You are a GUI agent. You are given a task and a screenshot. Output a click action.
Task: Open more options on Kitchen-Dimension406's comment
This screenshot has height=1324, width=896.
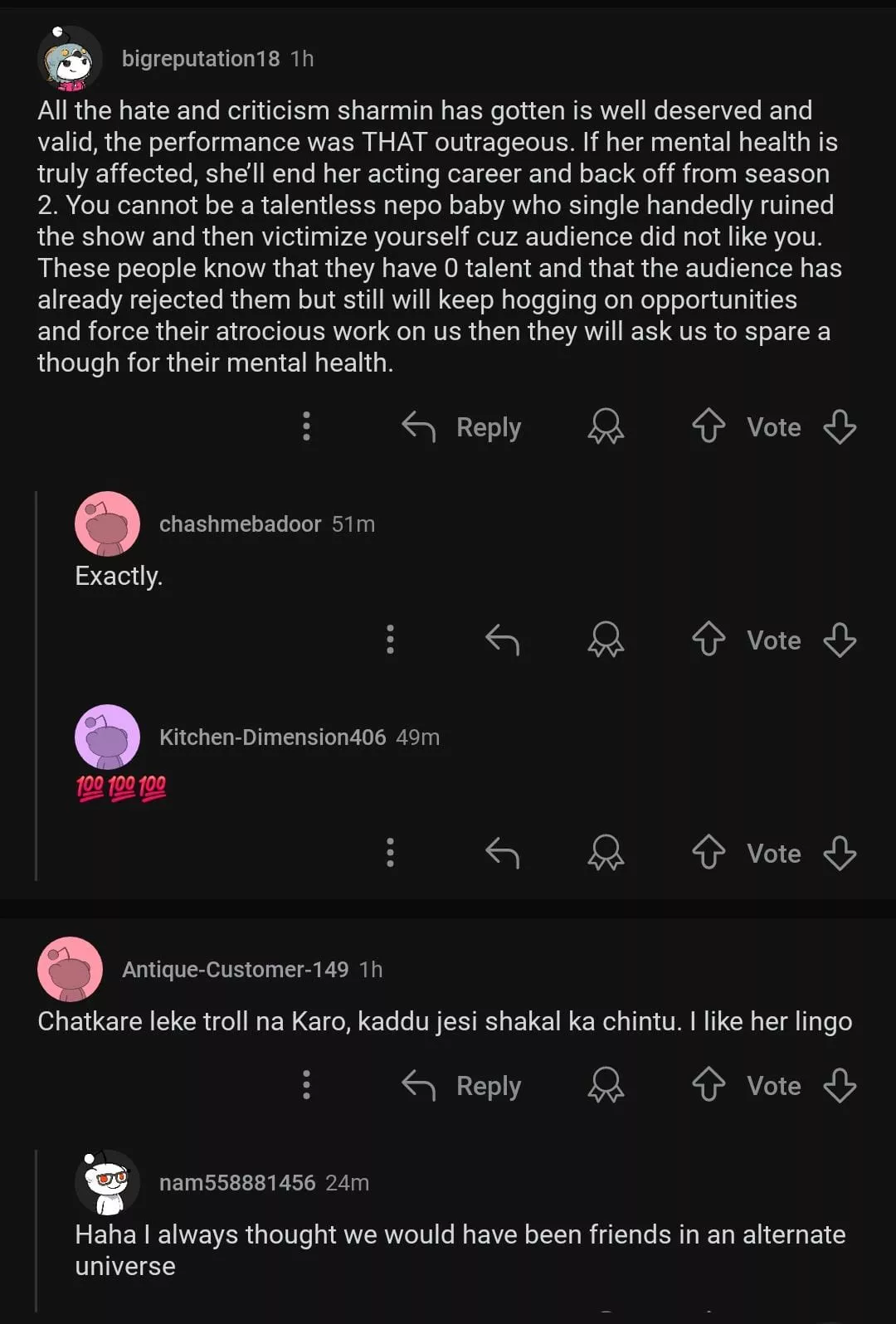point(390,853)
